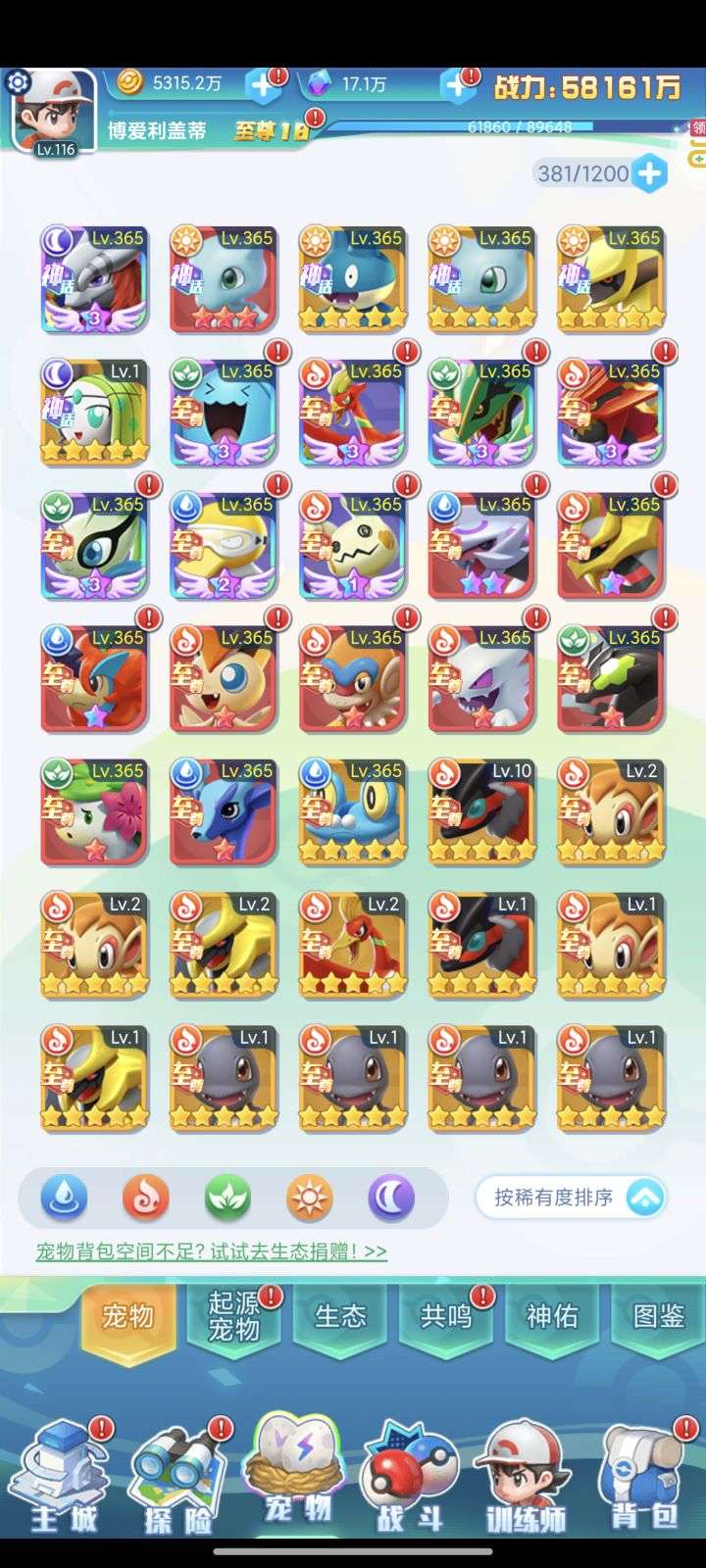This screenshot has width=706, height=1568.
Task: Select the 神佑 tab
Action: [x=552, y=1316]
